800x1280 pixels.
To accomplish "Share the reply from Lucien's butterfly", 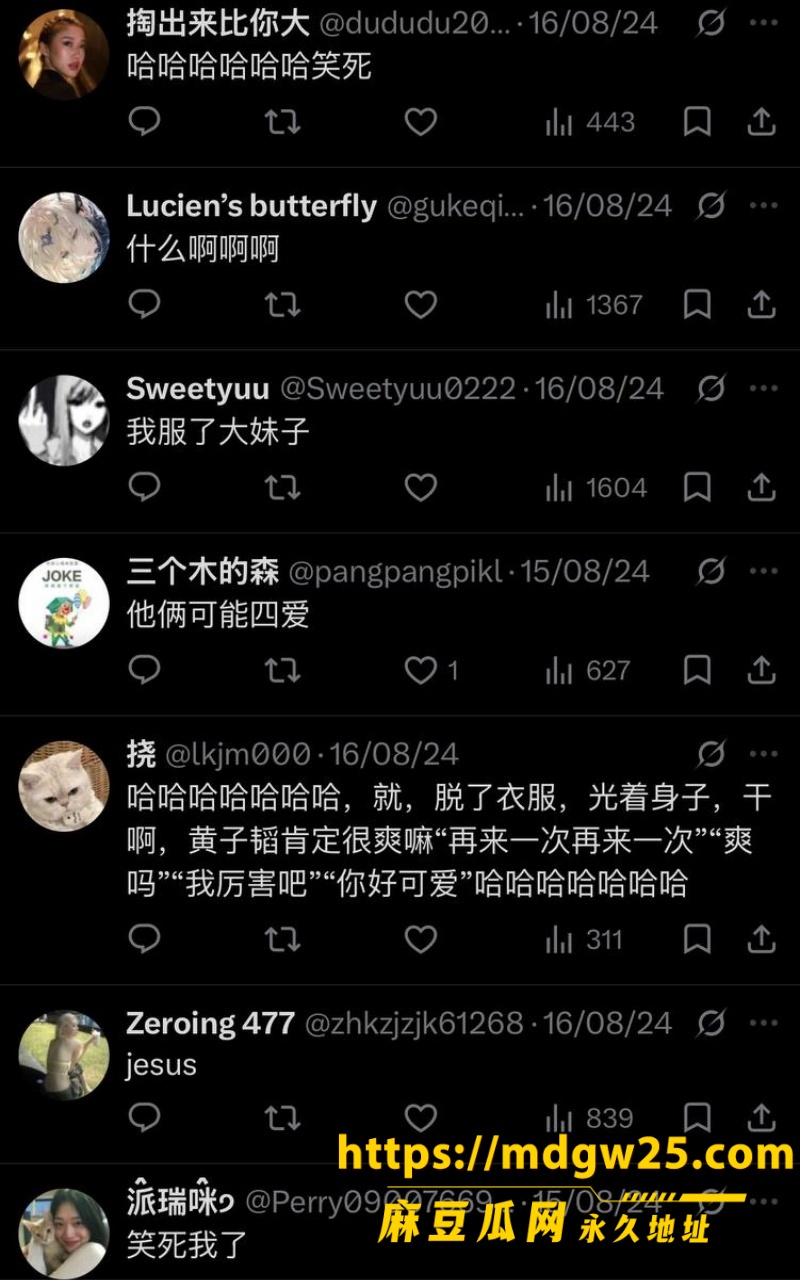I will click(x=762, y=304).
